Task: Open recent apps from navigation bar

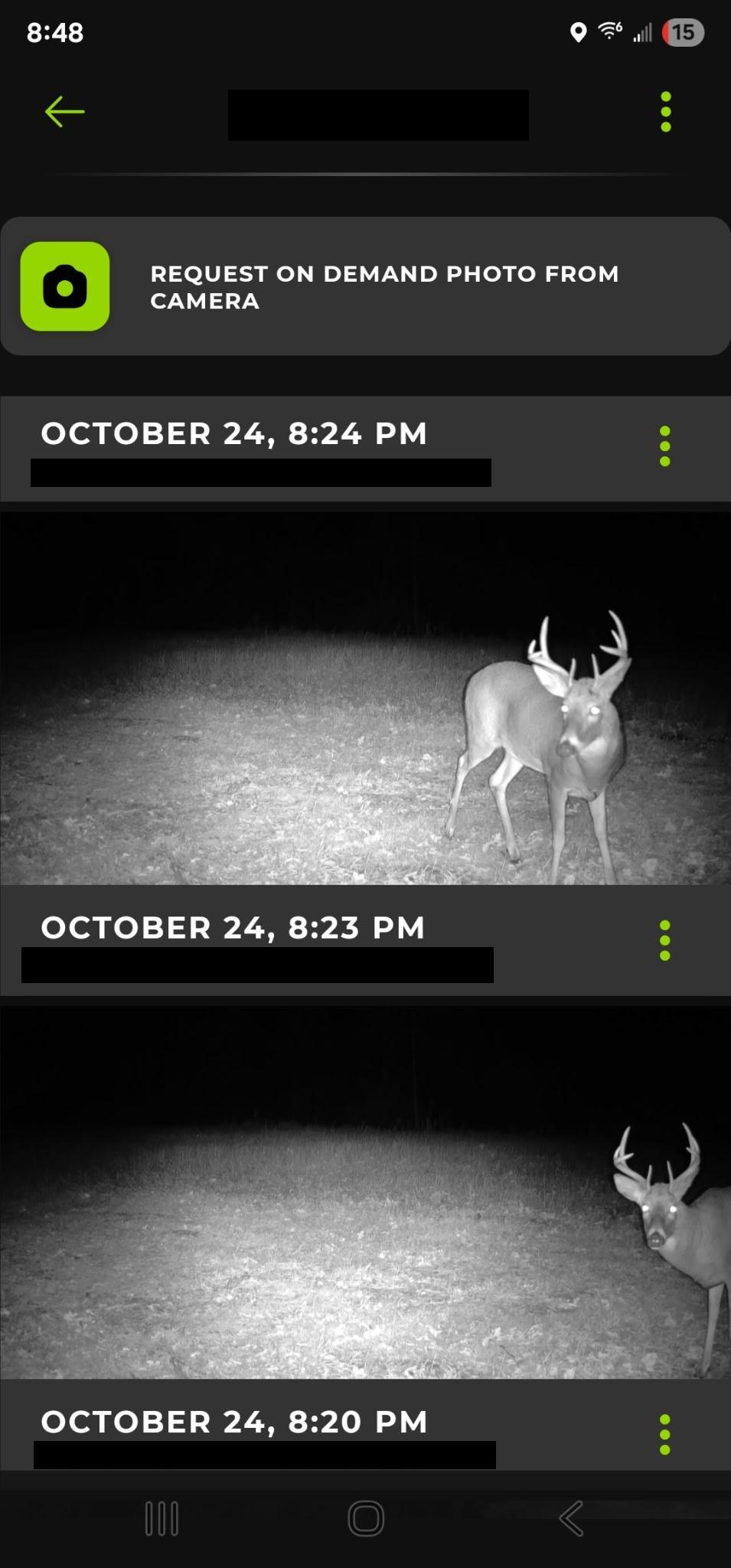Action: tap(162, 1519)
